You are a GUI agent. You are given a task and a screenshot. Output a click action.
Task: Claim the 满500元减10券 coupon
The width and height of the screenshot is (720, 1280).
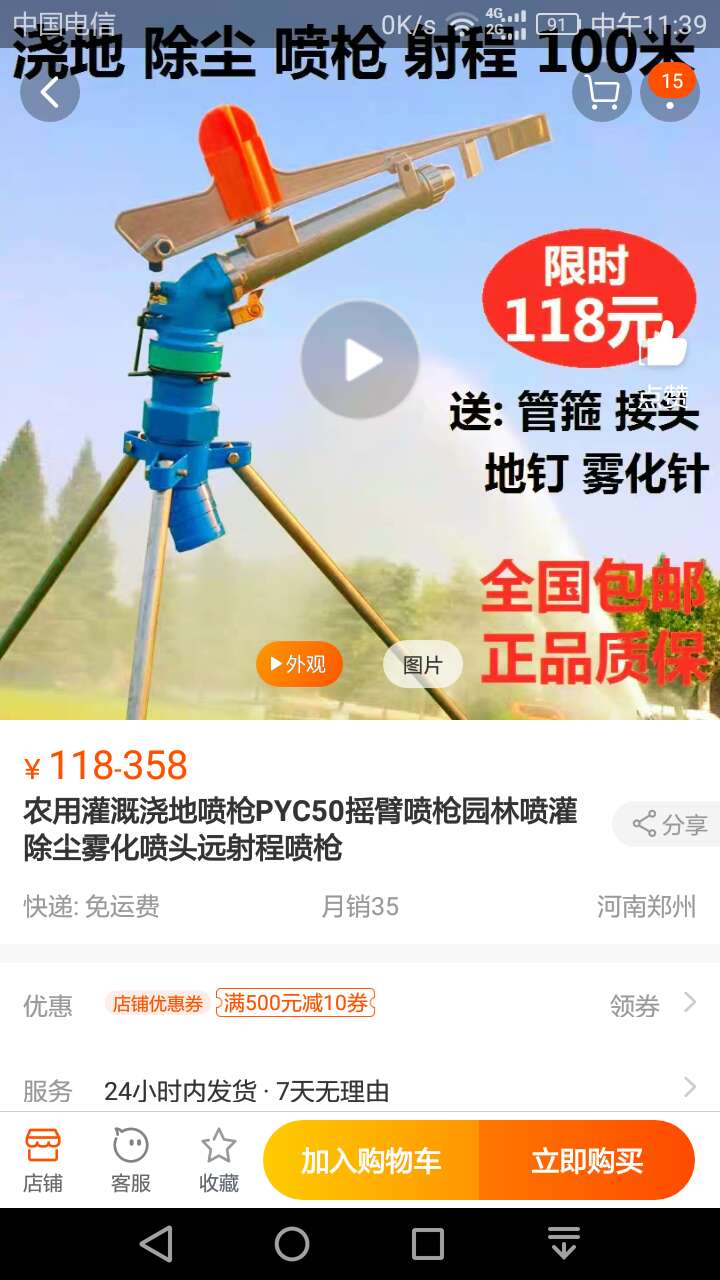296,1003
